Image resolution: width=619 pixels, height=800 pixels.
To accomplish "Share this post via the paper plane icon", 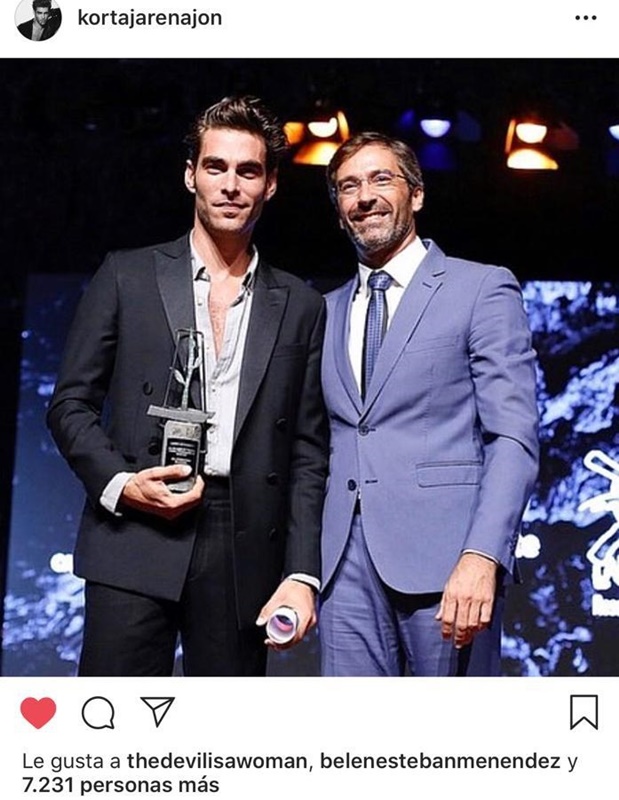I will tap(157, 711).
